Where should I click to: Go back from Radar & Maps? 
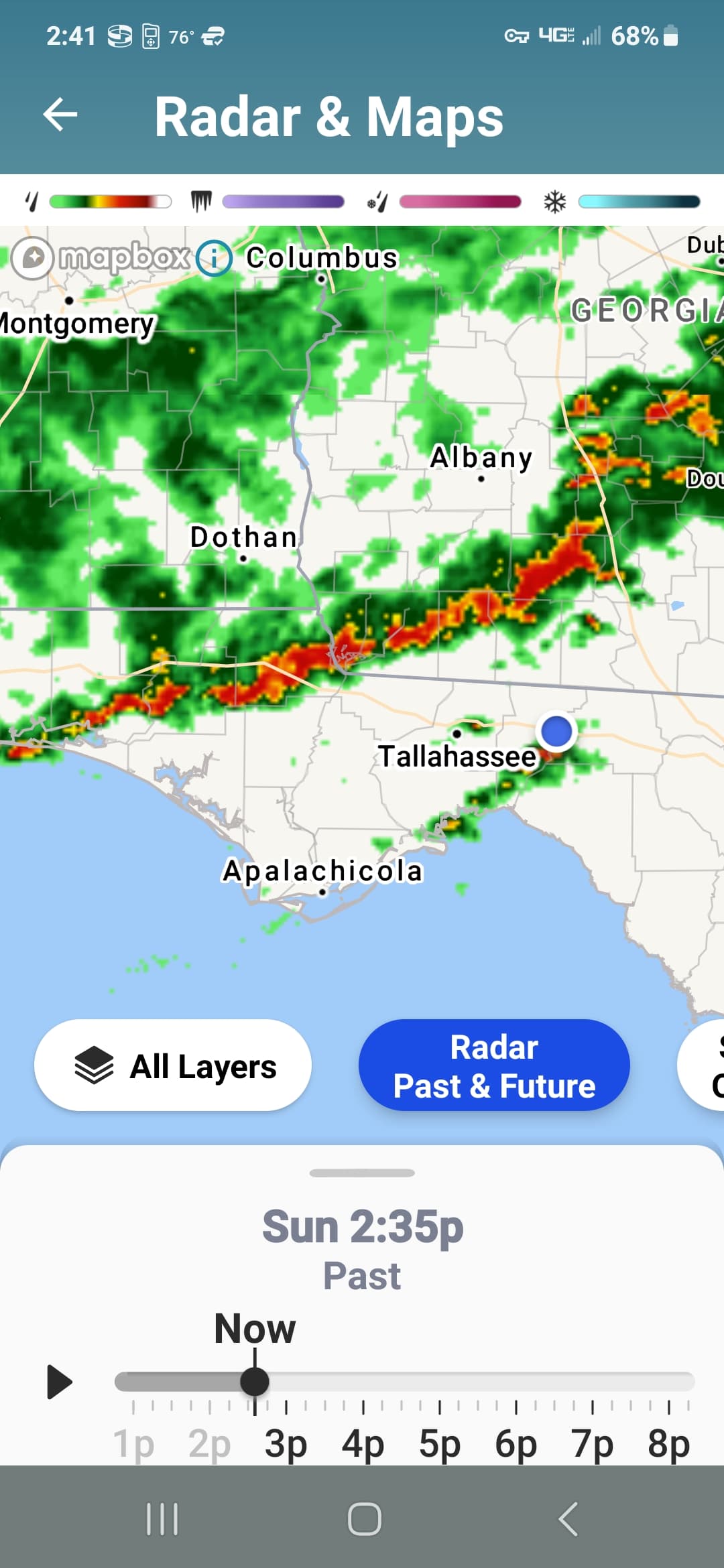pyautogui.click(x=60, y=115)
